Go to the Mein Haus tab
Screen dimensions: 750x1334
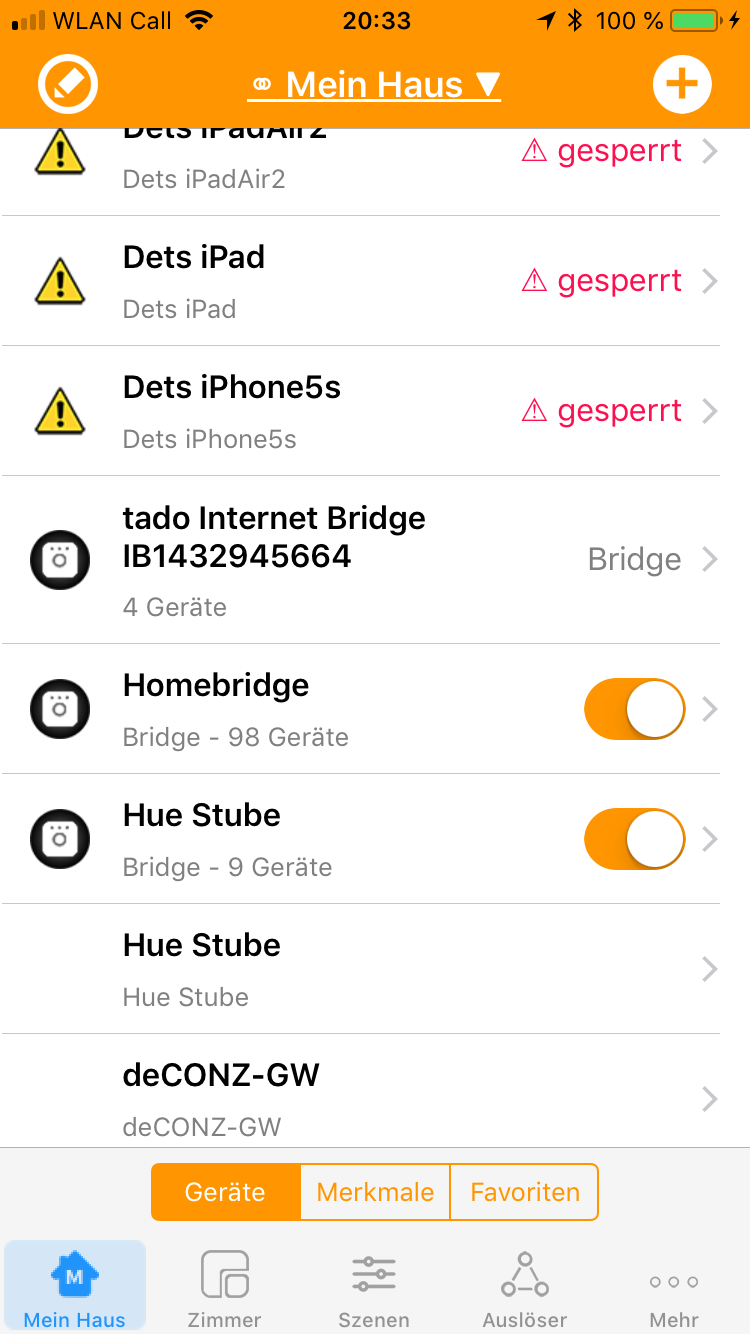coord(75,1288)
